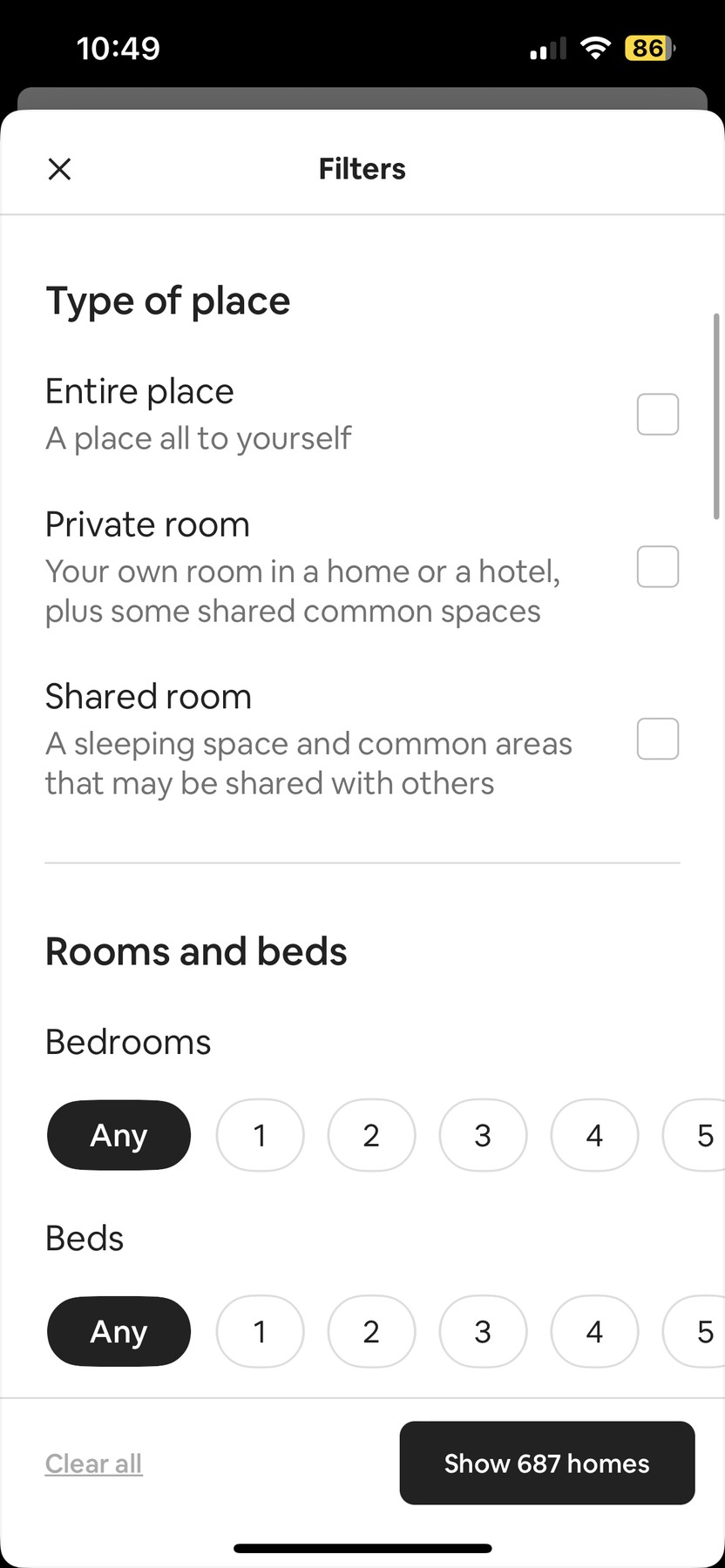
Task: Pick 3 beds
Action: point(483,1331)
